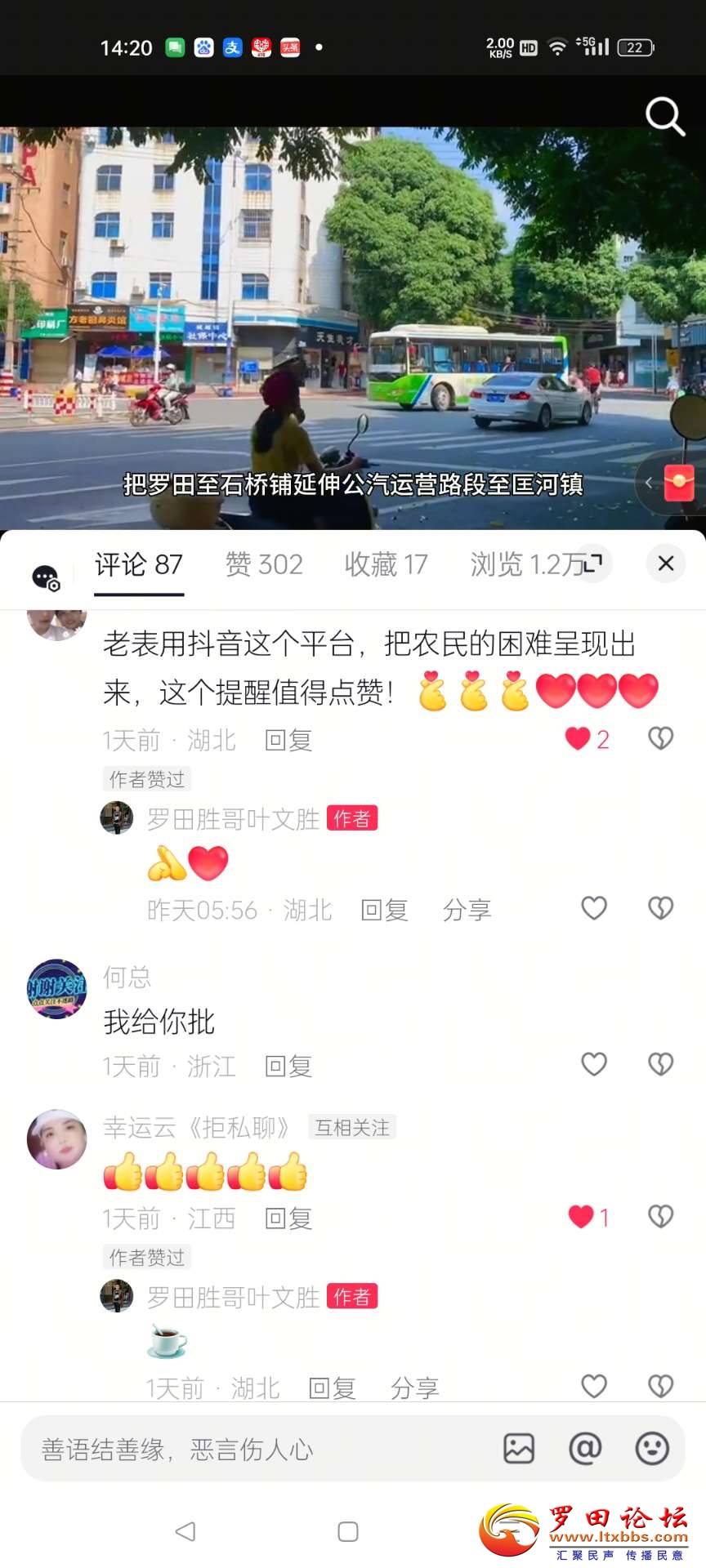The width and height of the screenshot is (706, 1568).
Task: Reply to 幸运云's thumbs-up comment
Action: pos(288,1218)
